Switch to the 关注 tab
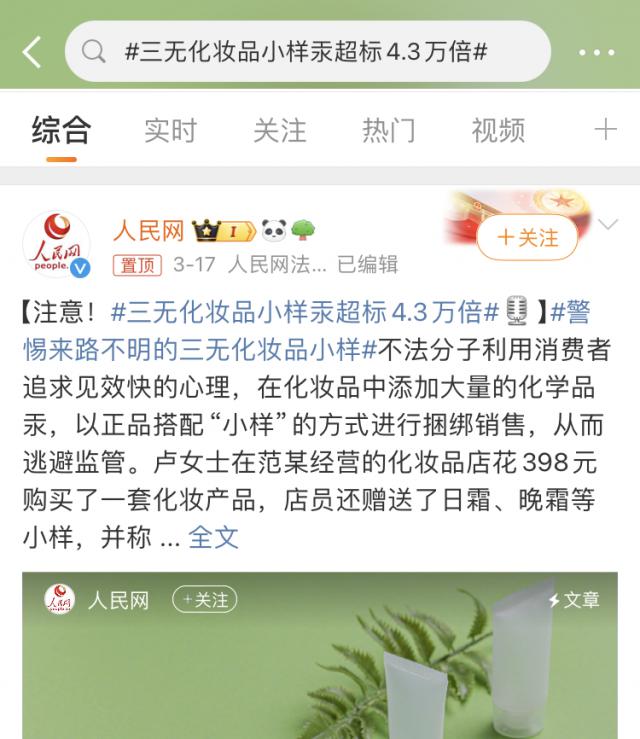The width and height of the screenshot is (640, 739). pyautogui.click(x=279, y=130)
